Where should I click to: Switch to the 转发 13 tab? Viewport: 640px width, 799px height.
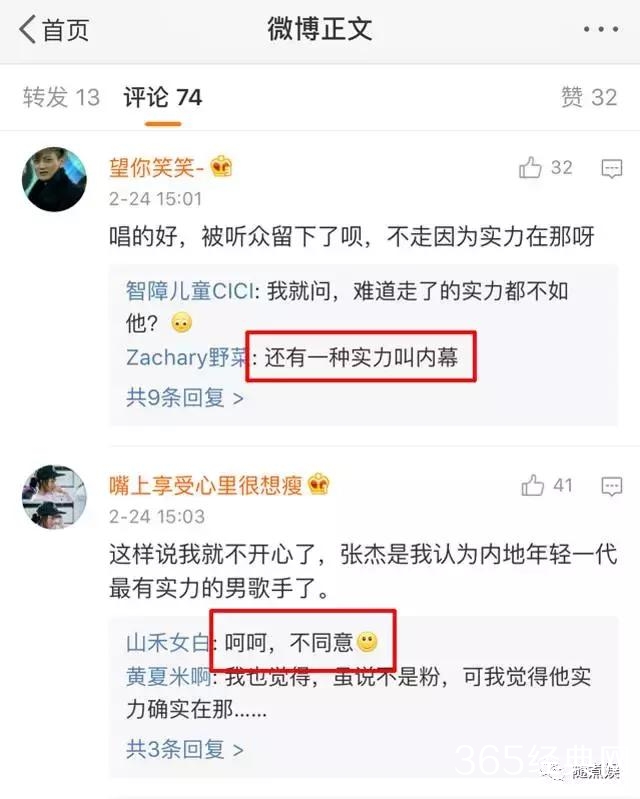point(61,96)
